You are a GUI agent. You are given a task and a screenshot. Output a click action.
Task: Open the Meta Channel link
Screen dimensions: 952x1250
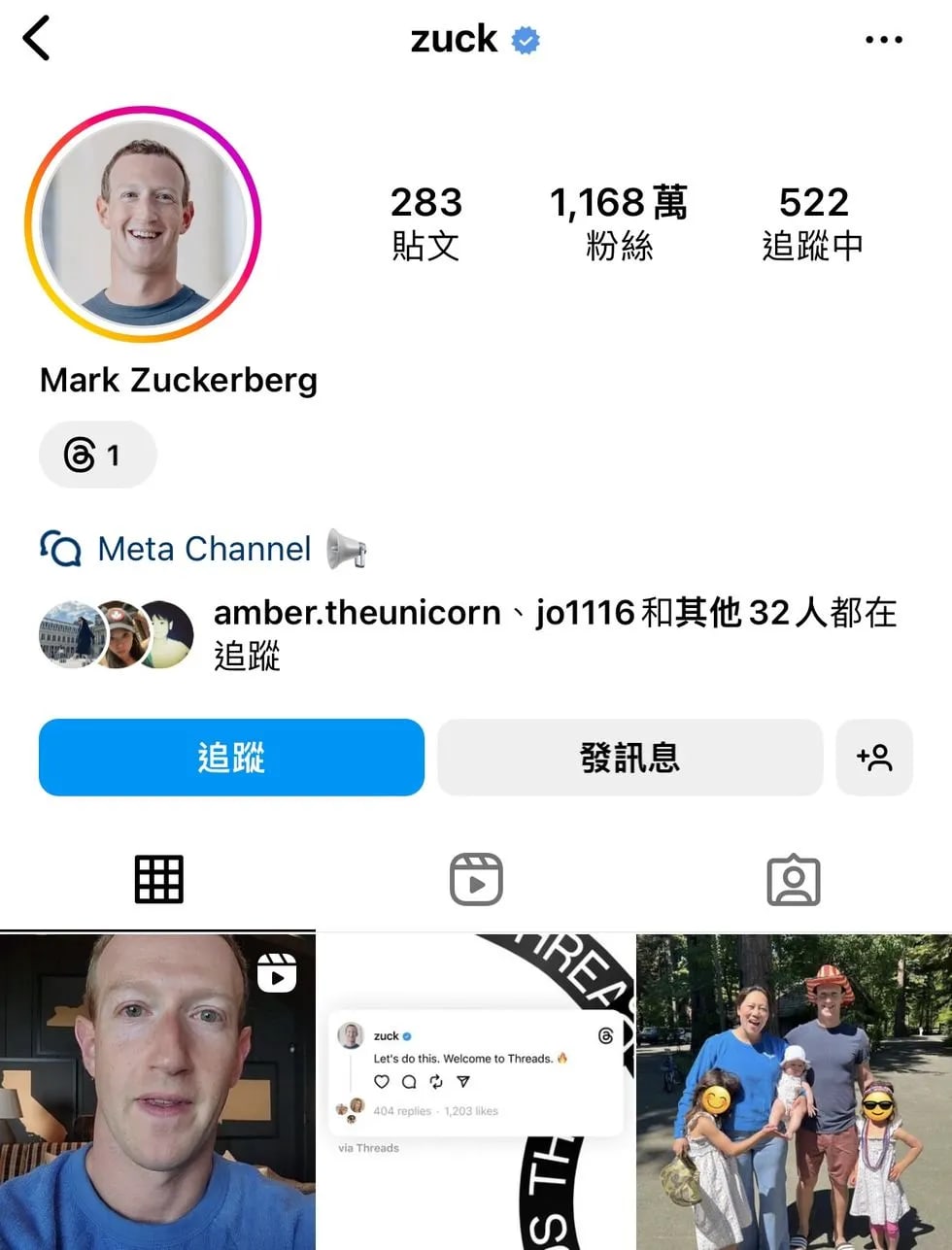[204, 549]
